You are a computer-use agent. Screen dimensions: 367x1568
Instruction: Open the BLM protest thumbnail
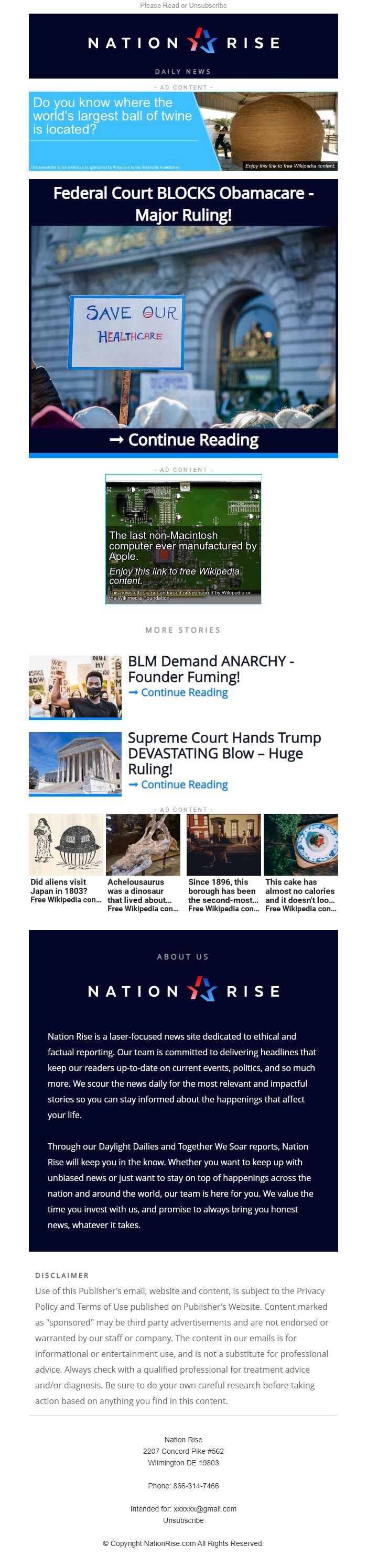point(75,687)
